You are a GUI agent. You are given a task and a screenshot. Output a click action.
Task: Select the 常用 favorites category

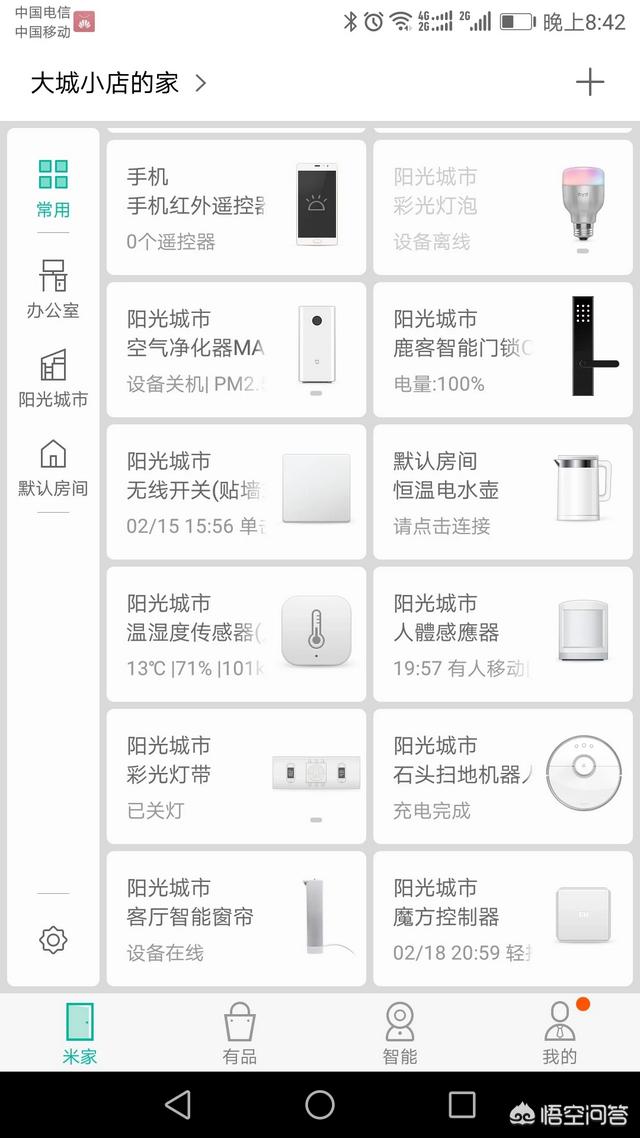click(x=53, y=188)
